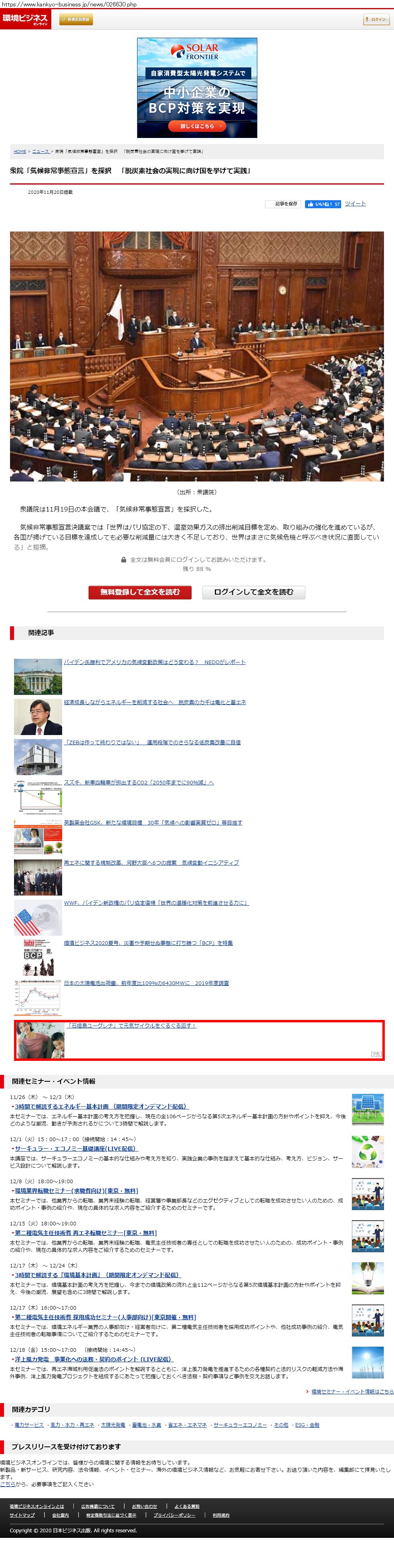This screenshot has width=394, height=1568.
Task: Open the WWF Biden Paris Agreement return article
Action: point(156,903)
